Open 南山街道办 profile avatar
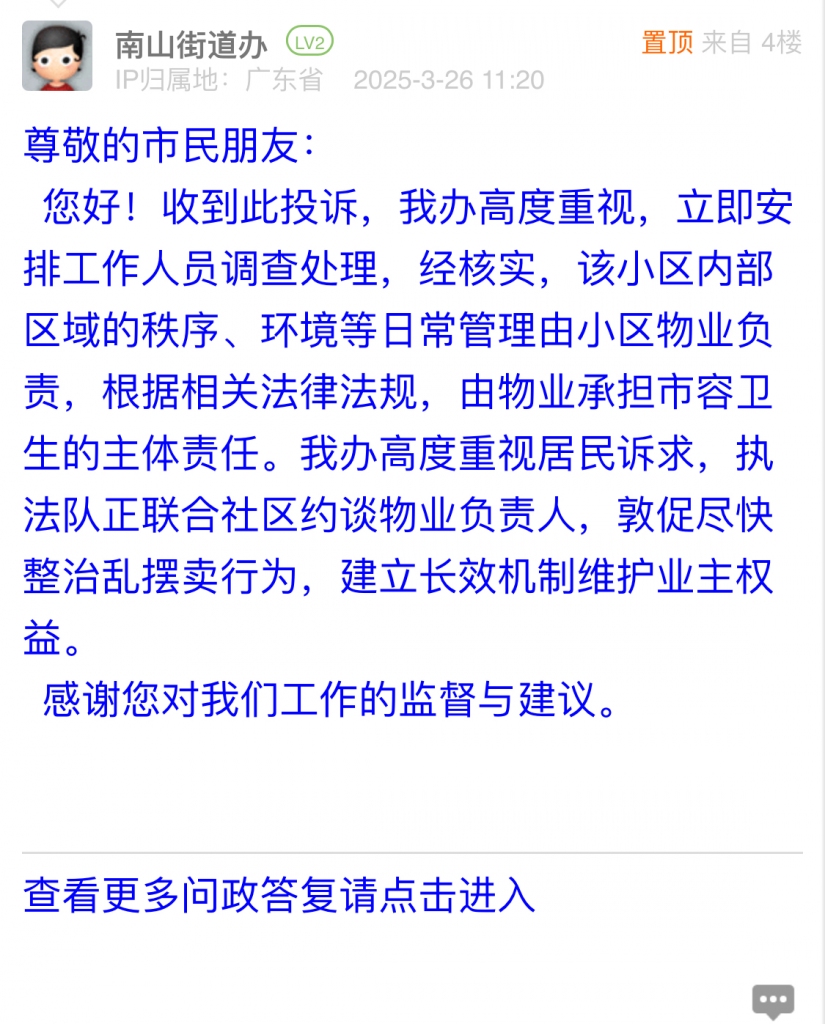 (x=57, y=56)
